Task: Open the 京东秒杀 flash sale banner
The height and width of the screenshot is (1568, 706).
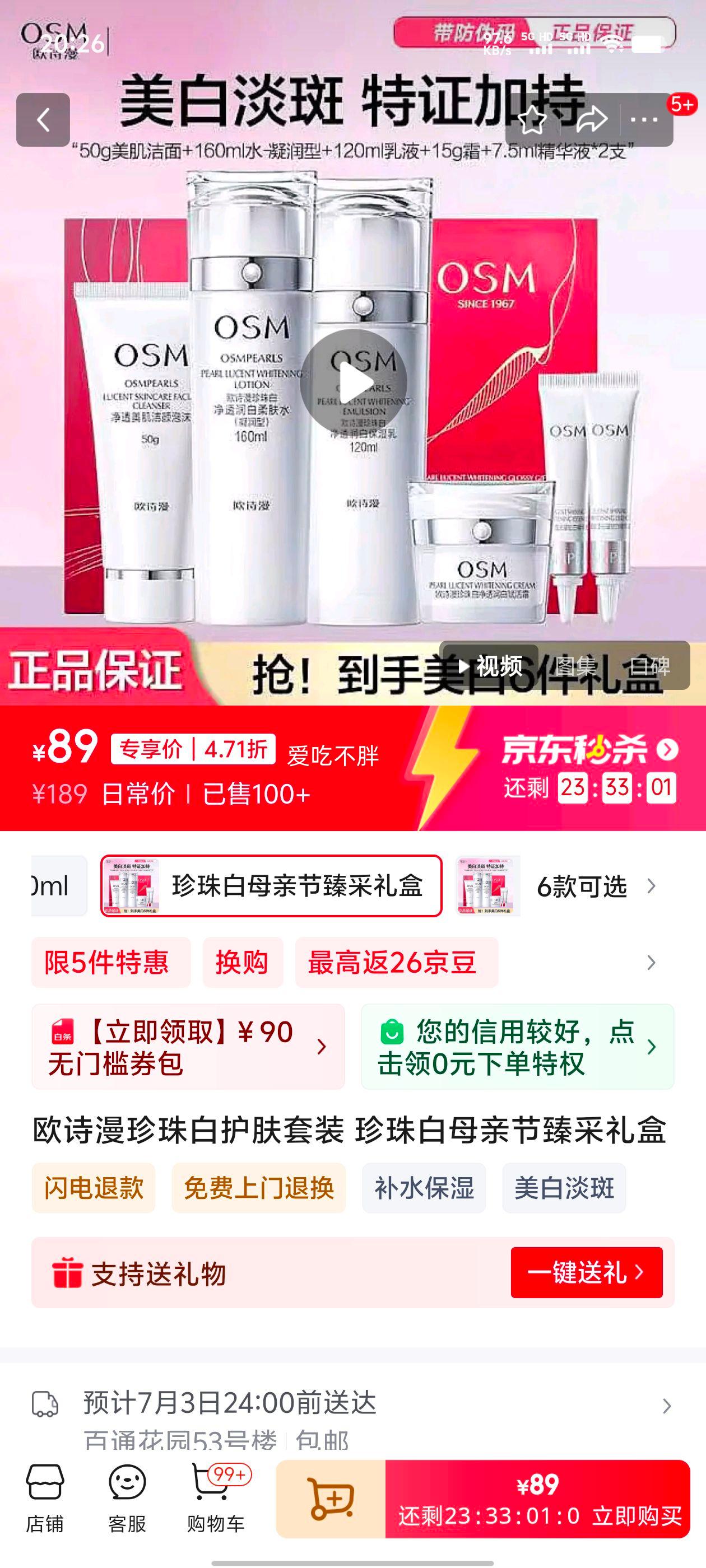Action: [x=589, y=749]
